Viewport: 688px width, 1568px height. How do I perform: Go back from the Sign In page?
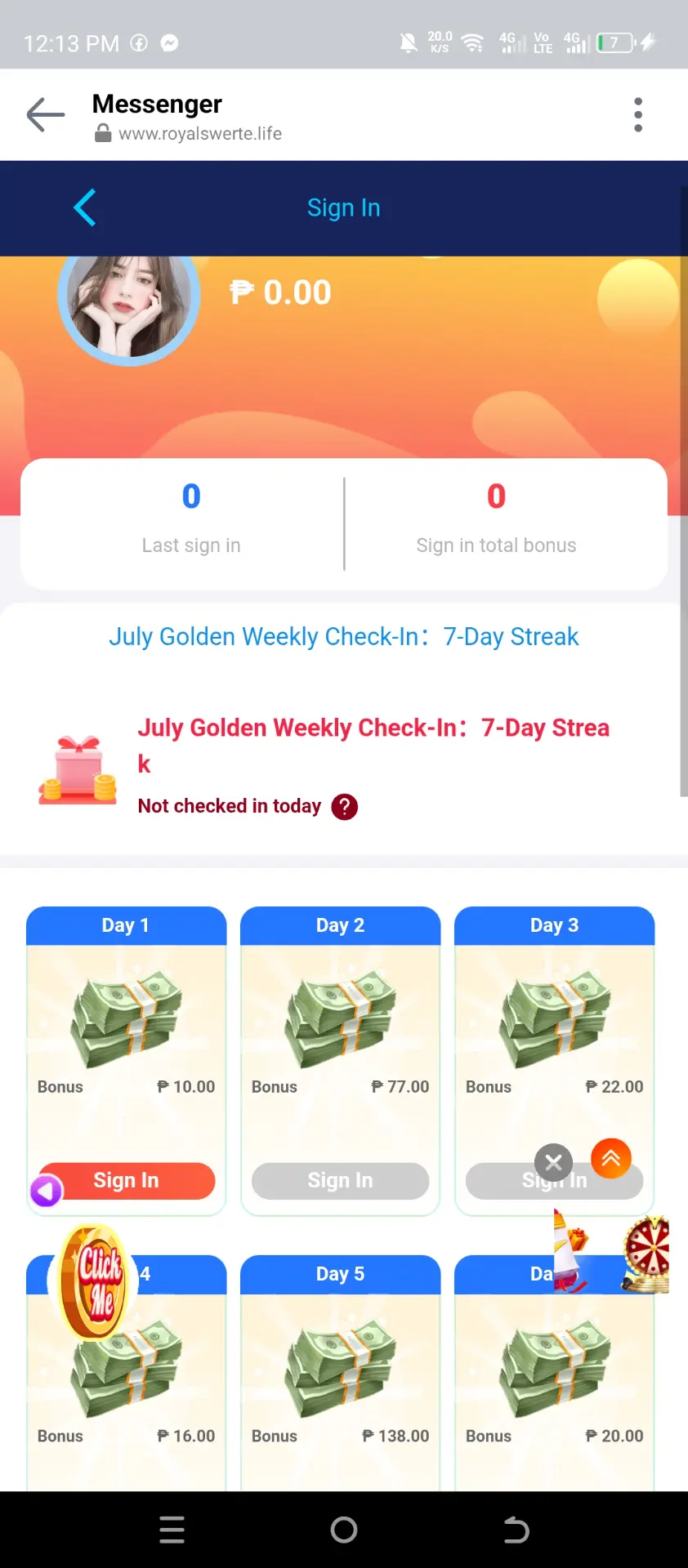[85, 207]
